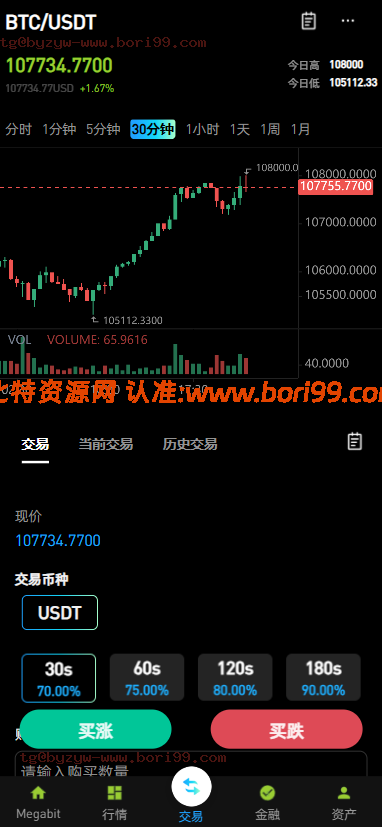Select the 1分钟 chart interval
The height and width of the screenshot is (827, 382).
[59, 129]
